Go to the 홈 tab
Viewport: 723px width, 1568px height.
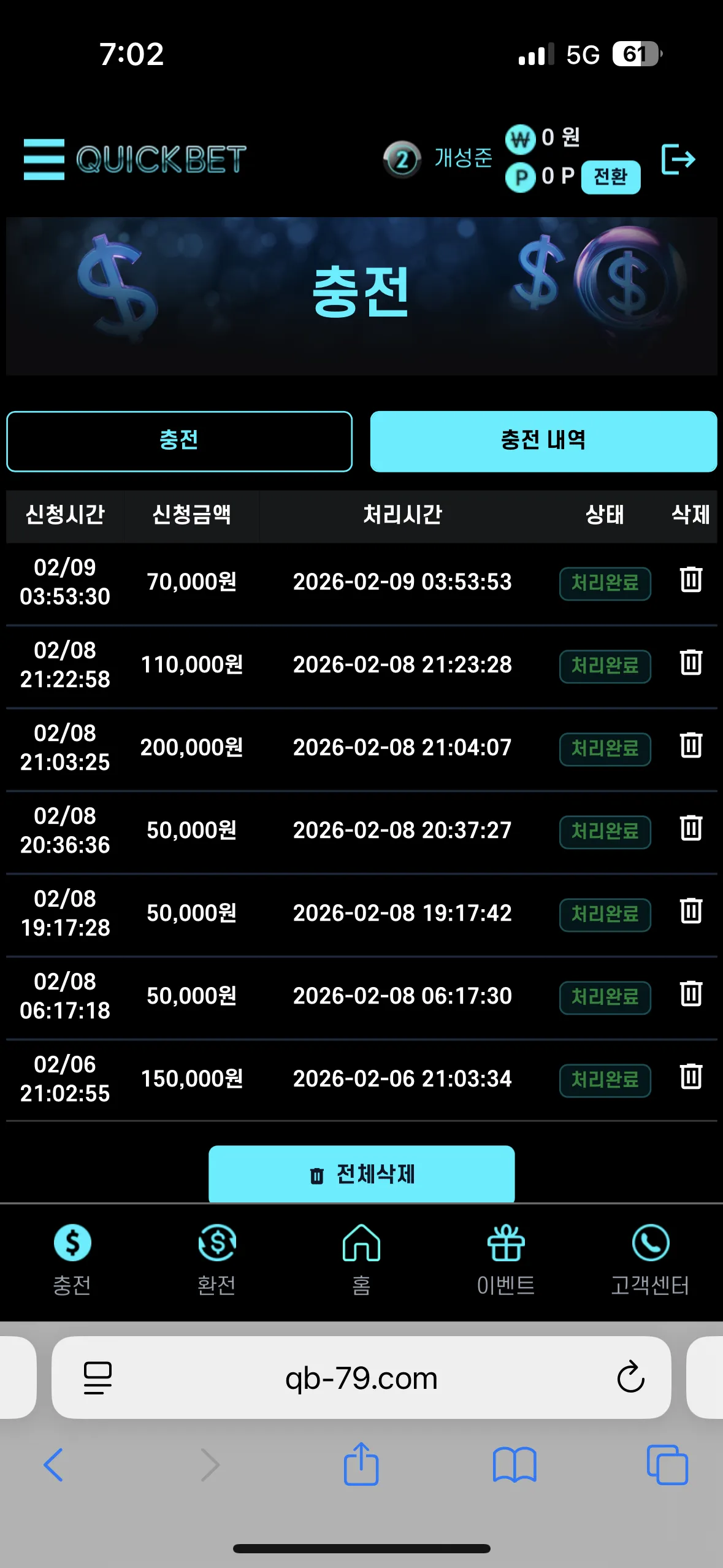[x=361, y=1259]
